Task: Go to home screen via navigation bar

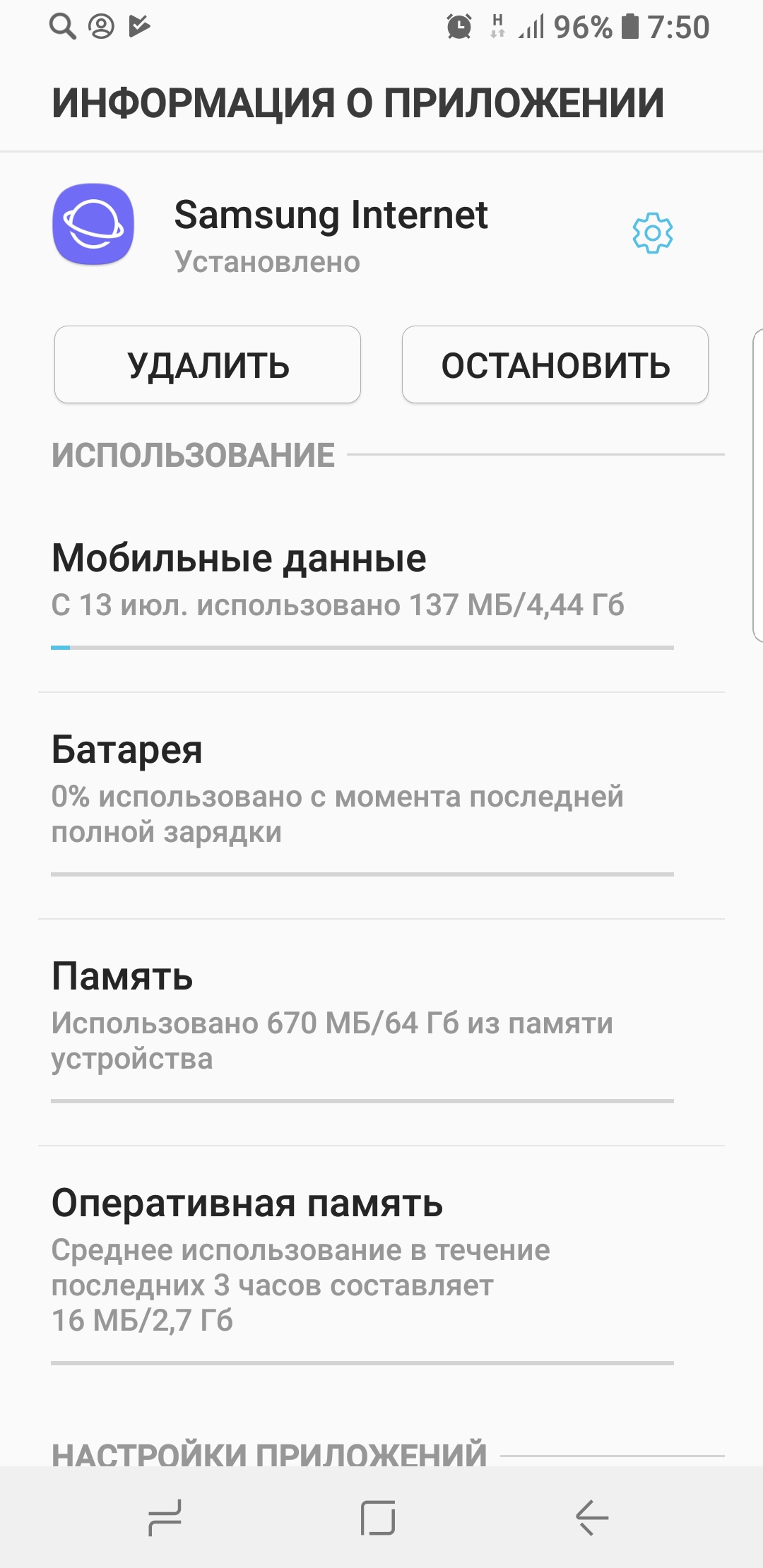Action: [378, 1517]
